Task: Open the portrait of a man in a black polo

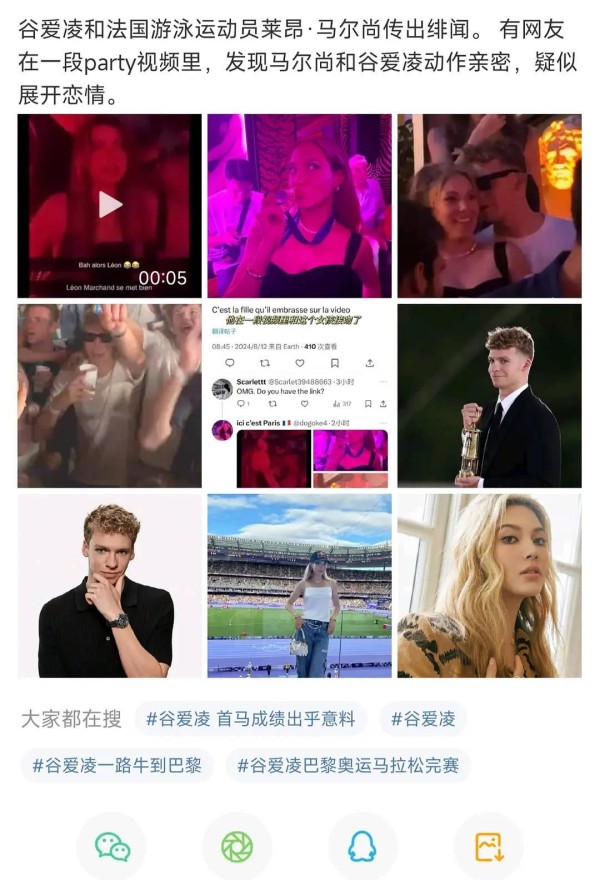Action: (110, 585)
